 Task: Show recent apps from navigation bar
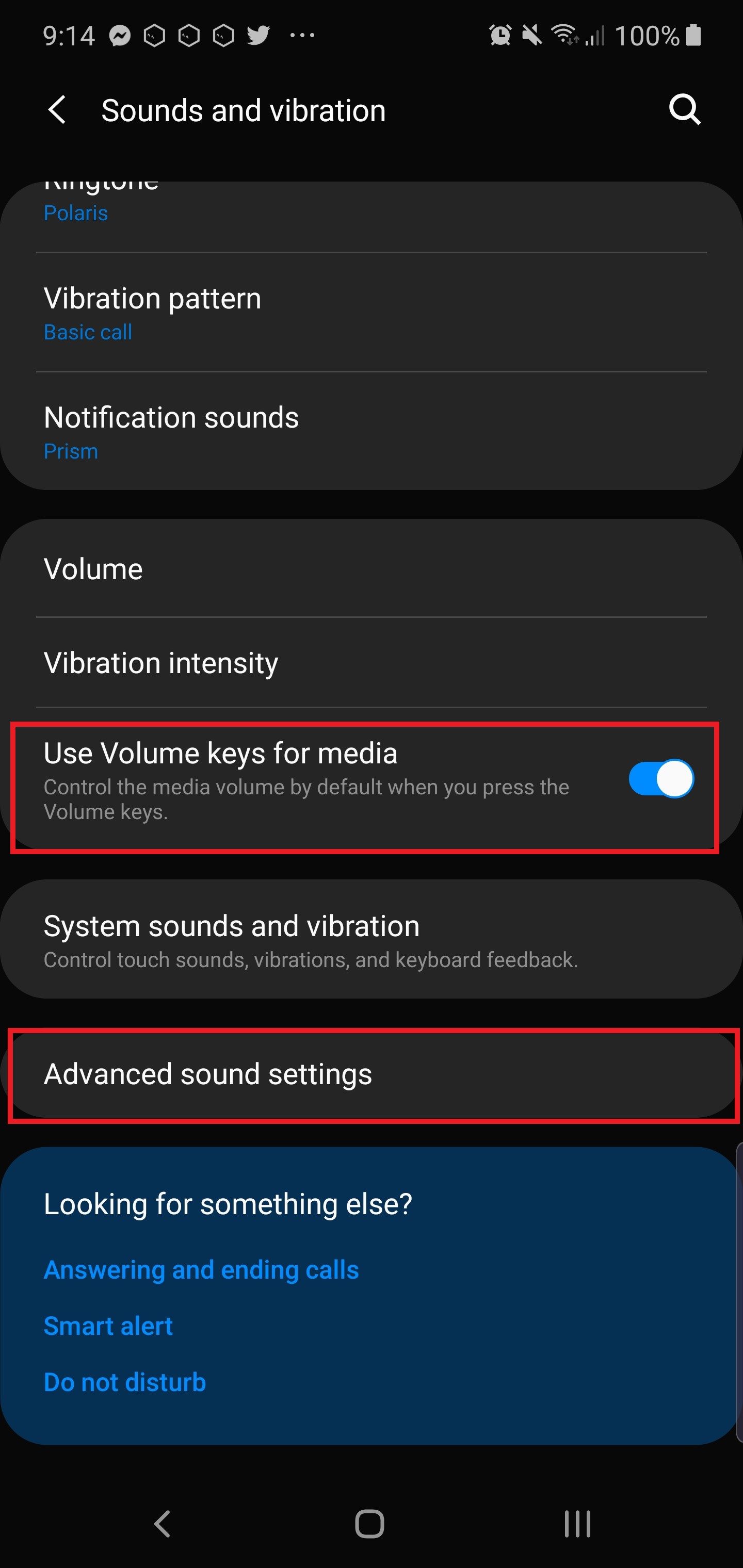coord(577,1524)
